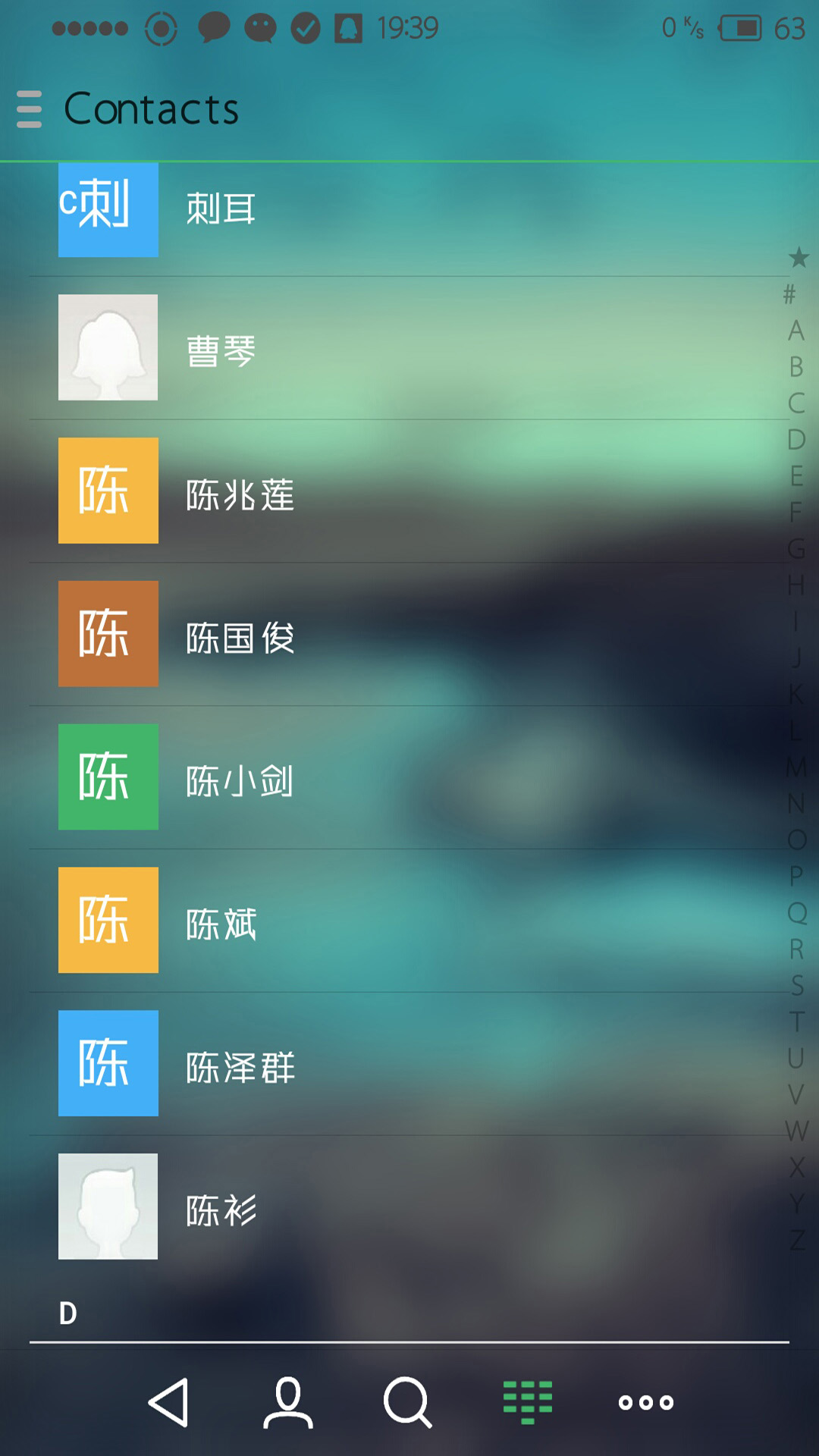Jump to letter Z in index
Image resolution: width=819 pixels, height=1456 pixels.
(x=797, y=1241)
